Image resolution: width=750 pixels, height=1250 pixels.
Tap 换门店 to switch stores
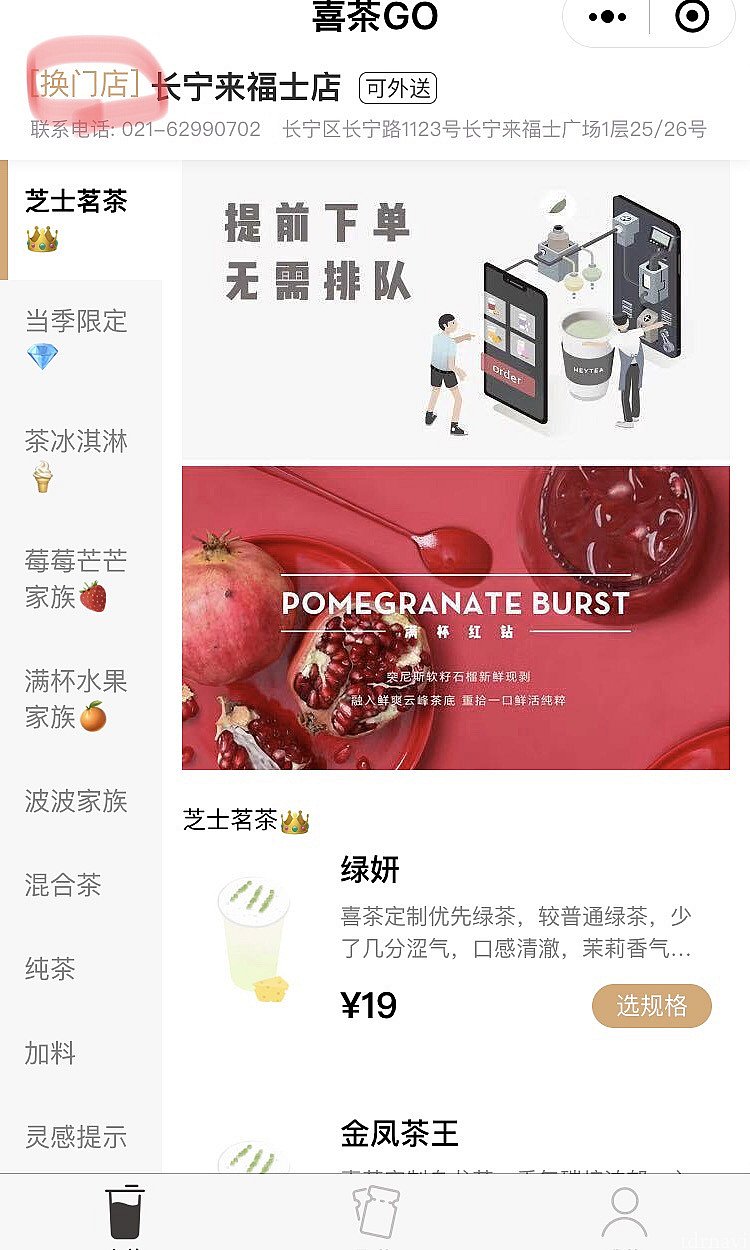coord(84,85)
